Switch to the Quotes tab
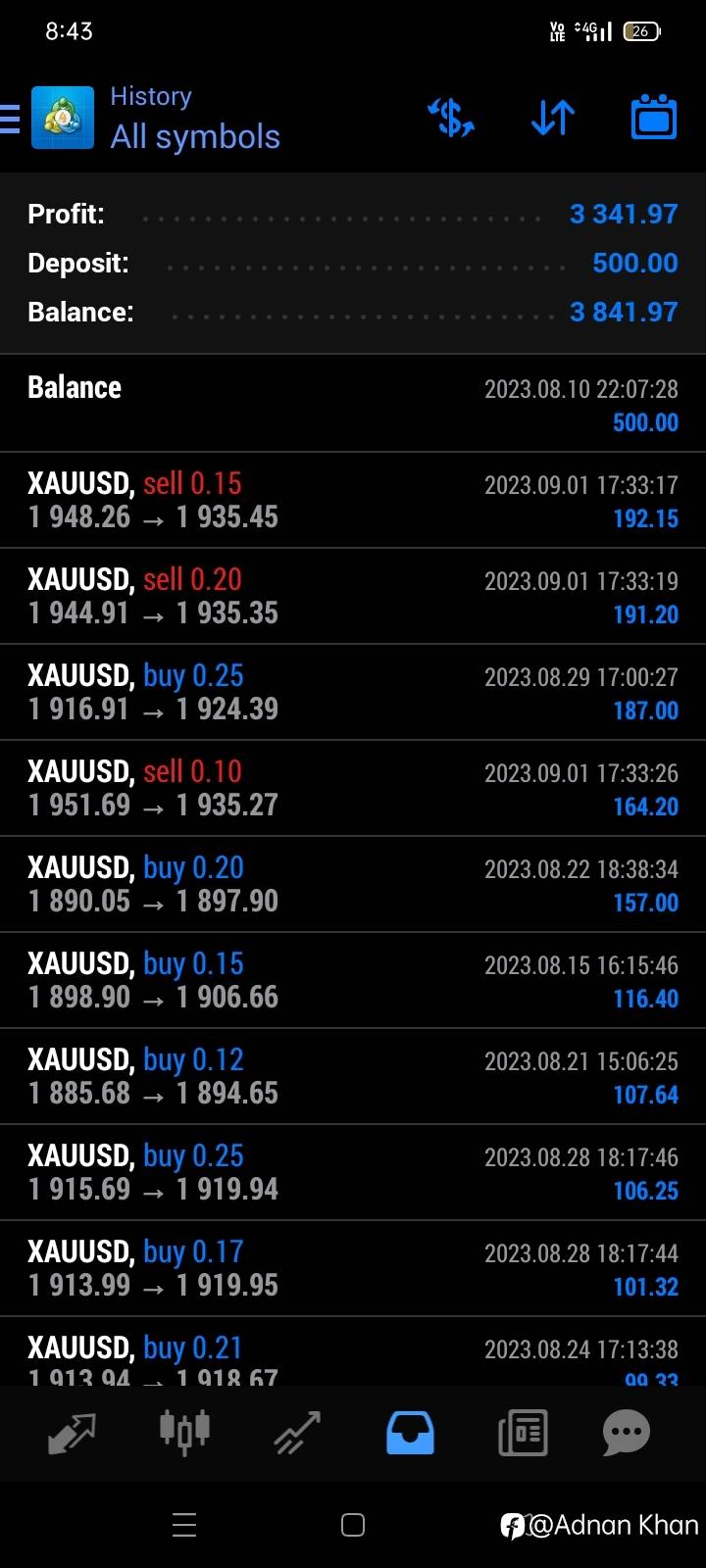Image resolution: width=706 pixels, height=1568 pixels. [x=72, y=1433]
